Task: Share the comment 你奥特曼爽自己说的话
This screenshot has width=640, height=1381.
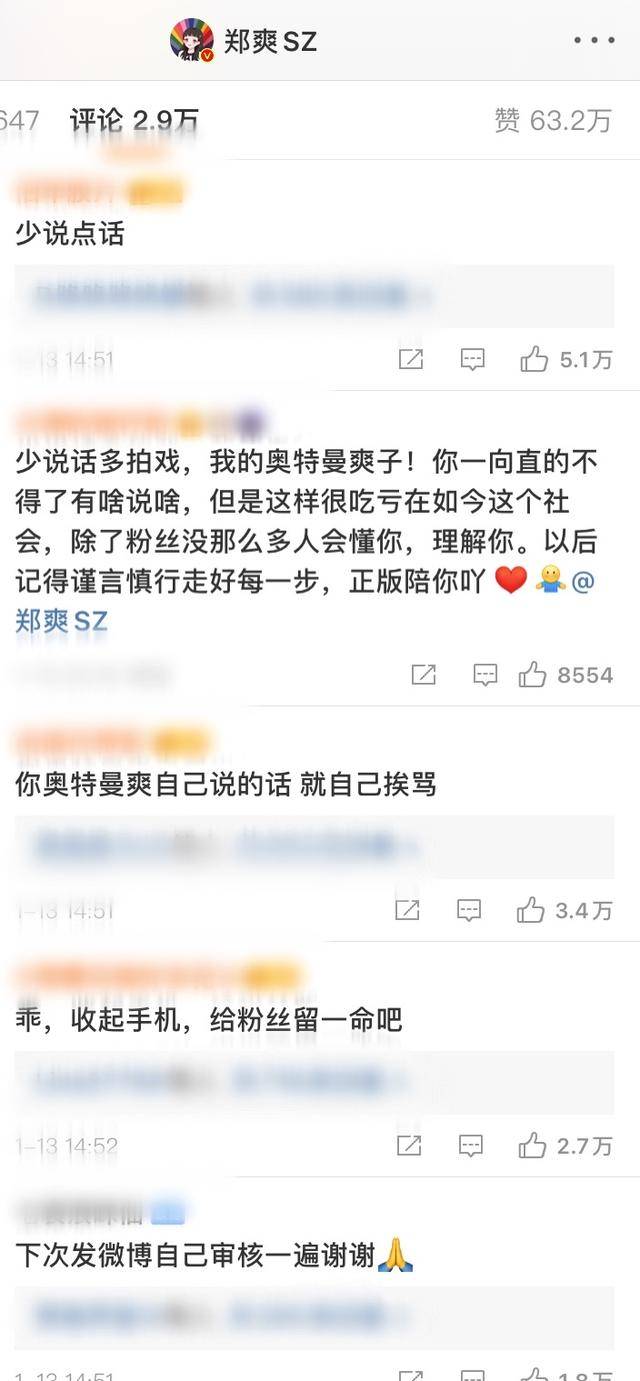Action: [x=407, y=910]
